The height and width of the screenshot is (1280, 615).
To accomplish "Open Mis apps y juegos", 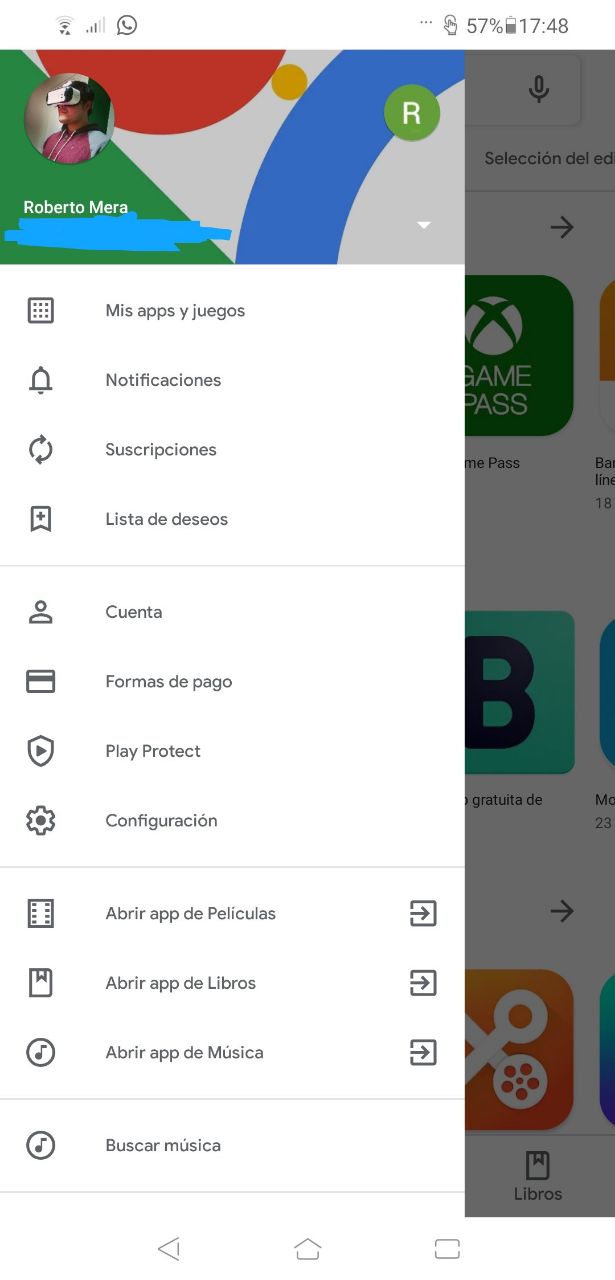I will coord(175,311).
